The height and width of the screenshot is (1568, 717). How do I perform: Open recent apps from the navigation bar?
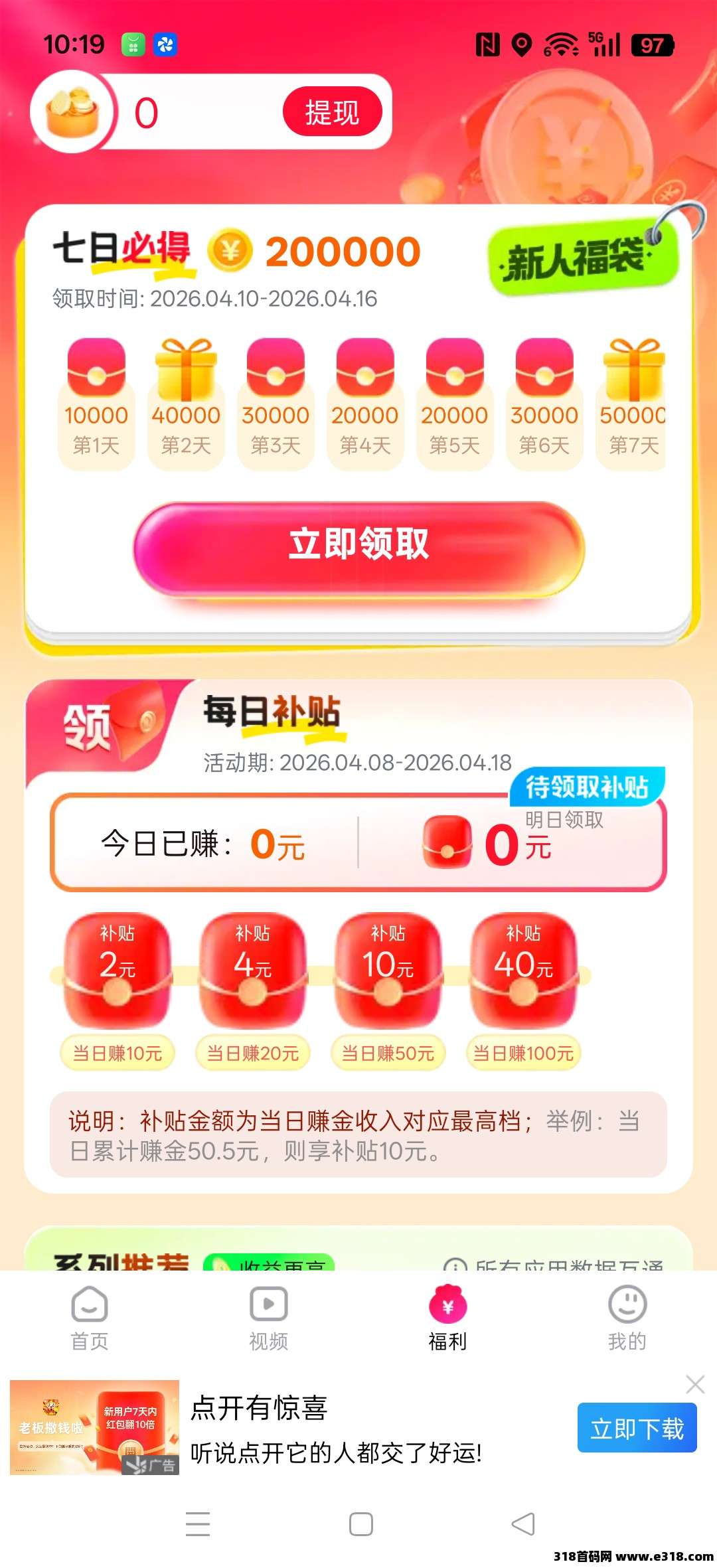click(x=198, y=1524)
